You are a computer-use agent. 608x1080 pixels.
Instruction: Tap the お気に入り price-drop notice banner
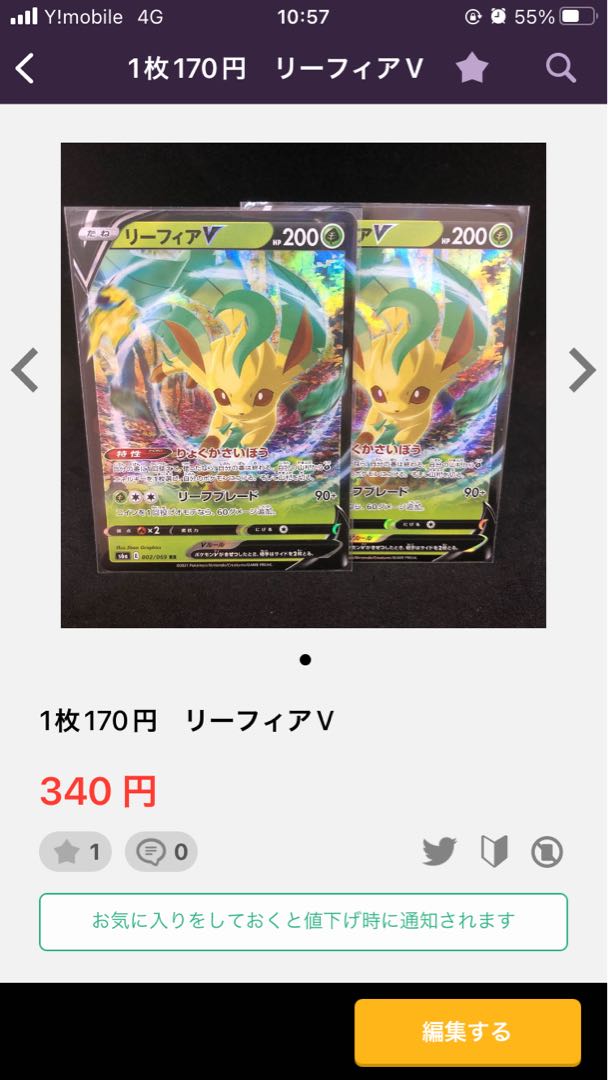[303, 920]
